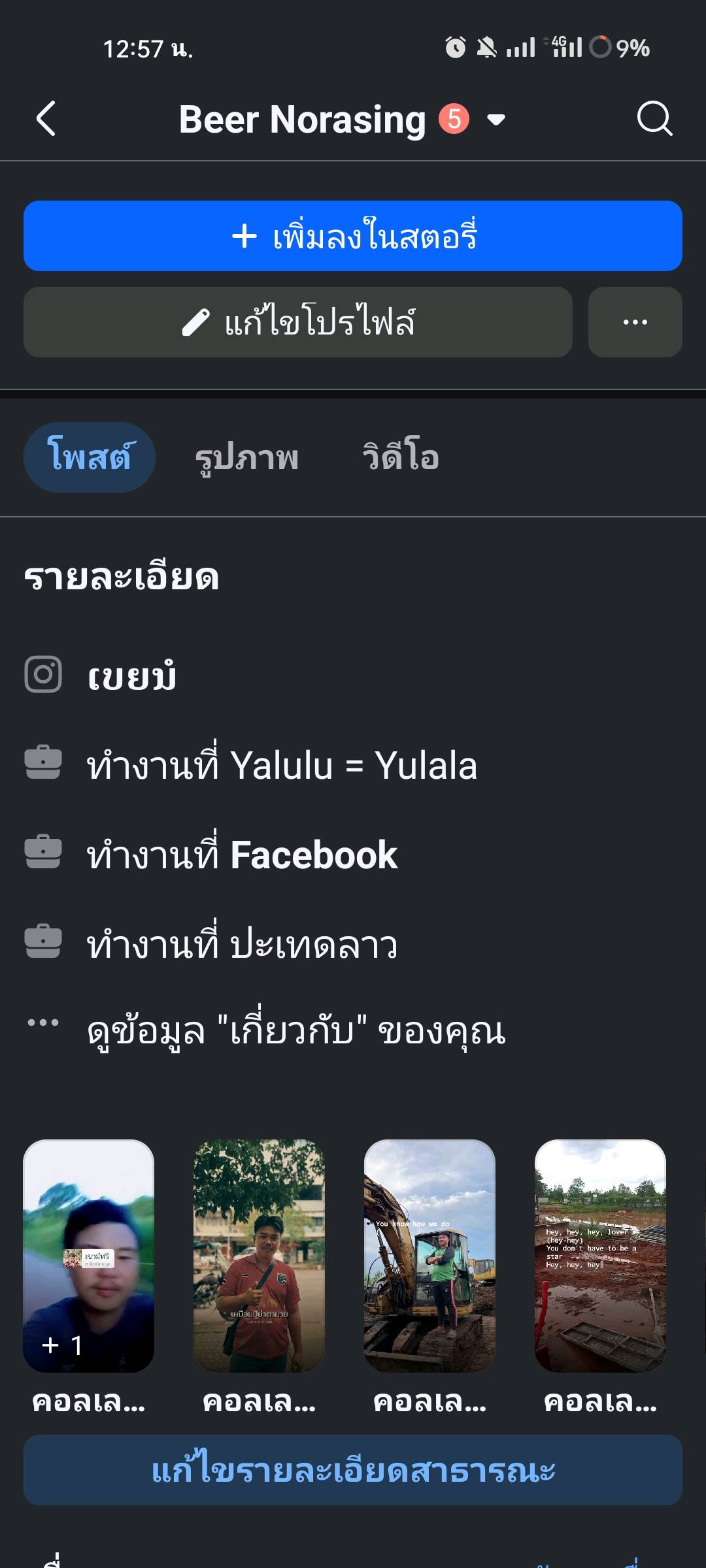
Task: Switch to the โพสต์ tab
Action: coord(90,457)
